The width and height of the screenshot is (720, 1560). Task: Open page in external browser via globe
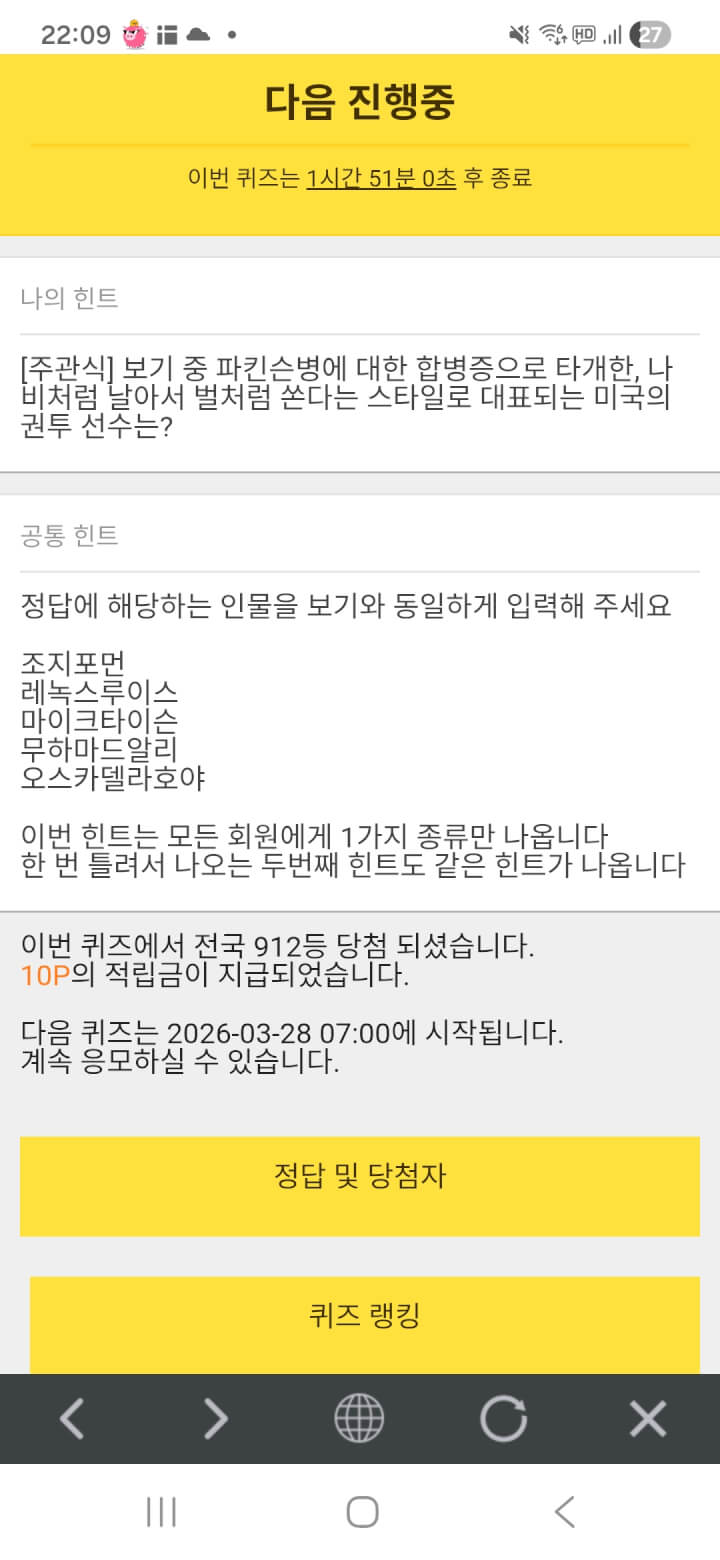click(x=359, y=1418)
